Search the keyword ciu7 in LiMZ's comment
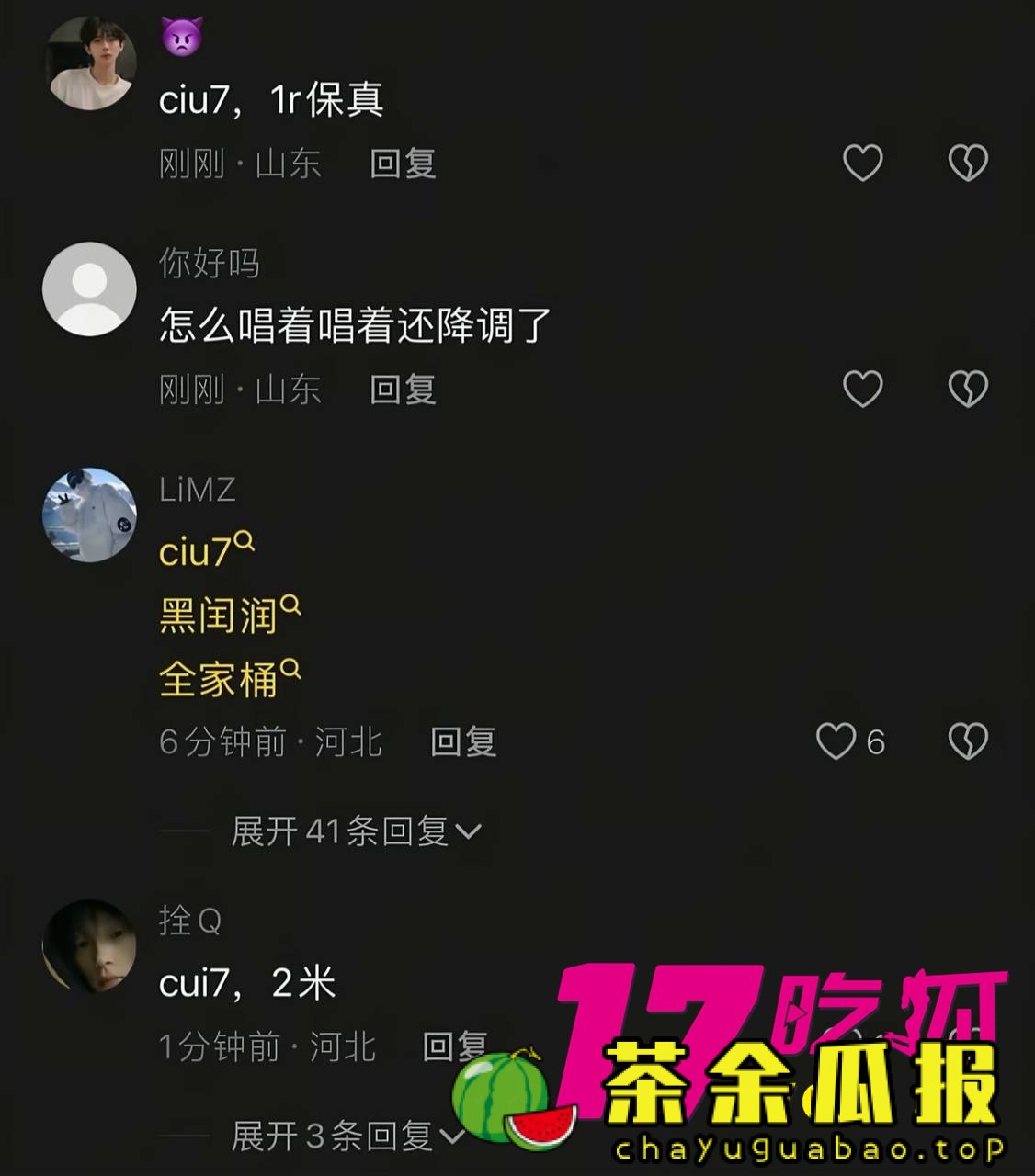This screenshot has height=1176, width=1035. click(206, 551)
